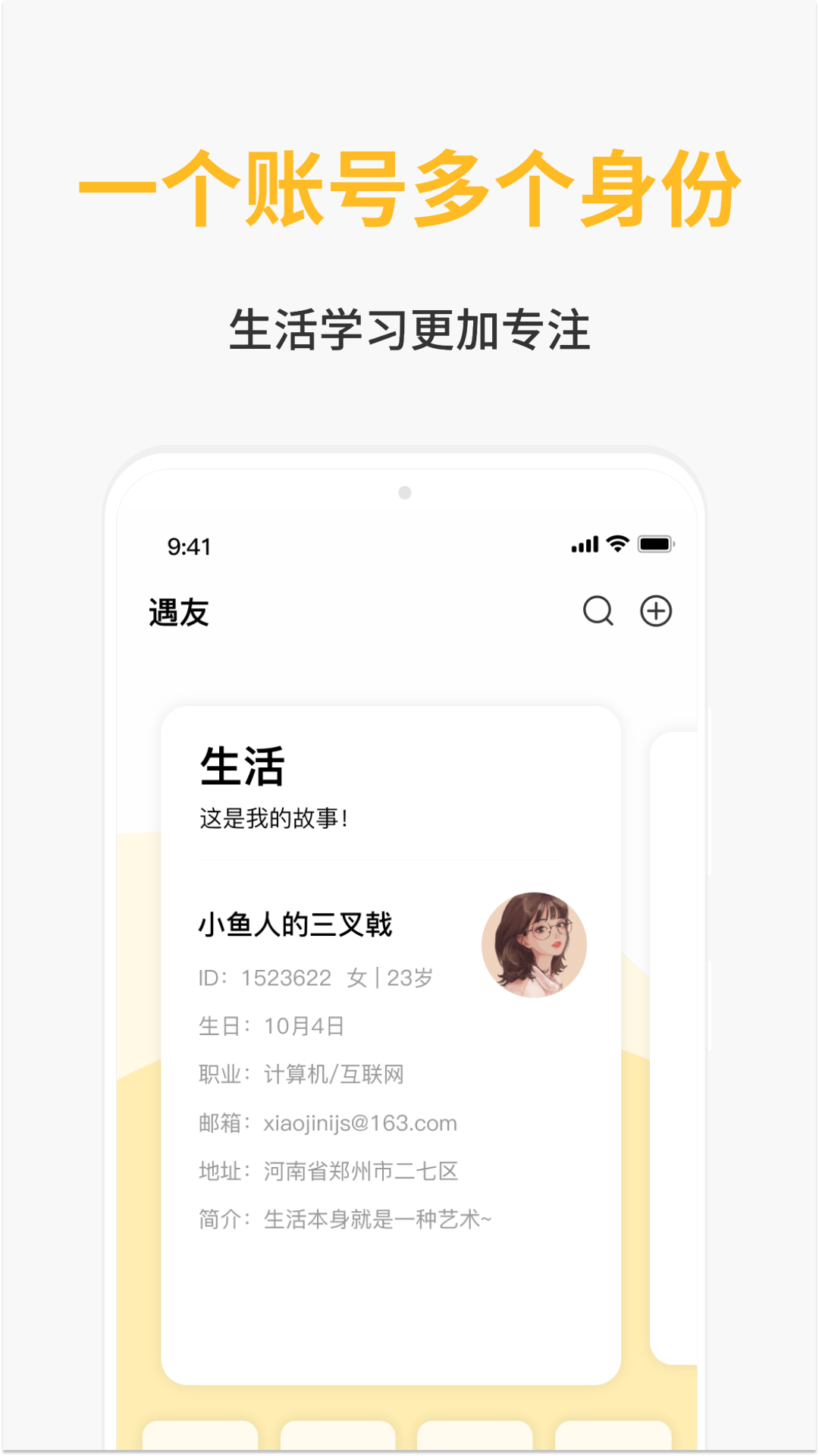Select the ID 1523622 field
Viewport: 819px width, 1456px height.
(312, 978)
